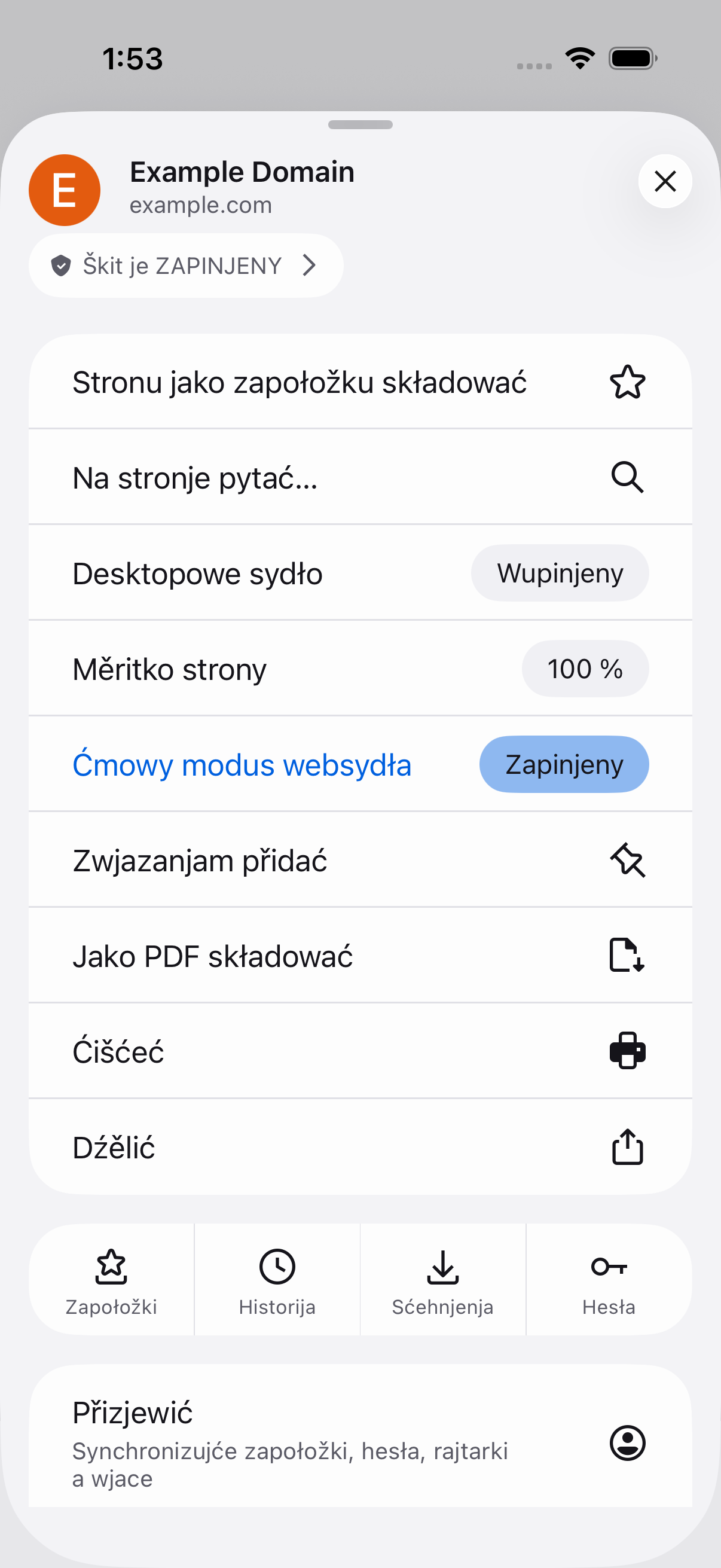This screenshot has width=721, height=1568.
Task: Open Sćehnjenja downloads
Action: coord(443,1280)
